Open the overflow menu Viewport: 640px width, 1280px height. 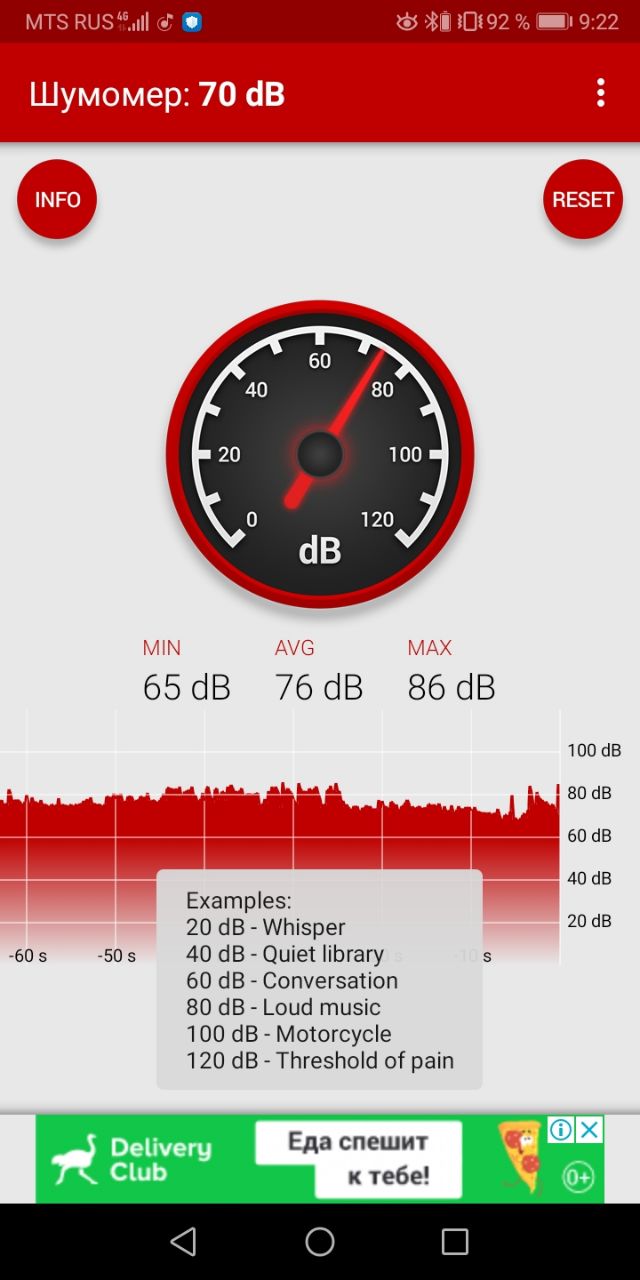[600, 93]
